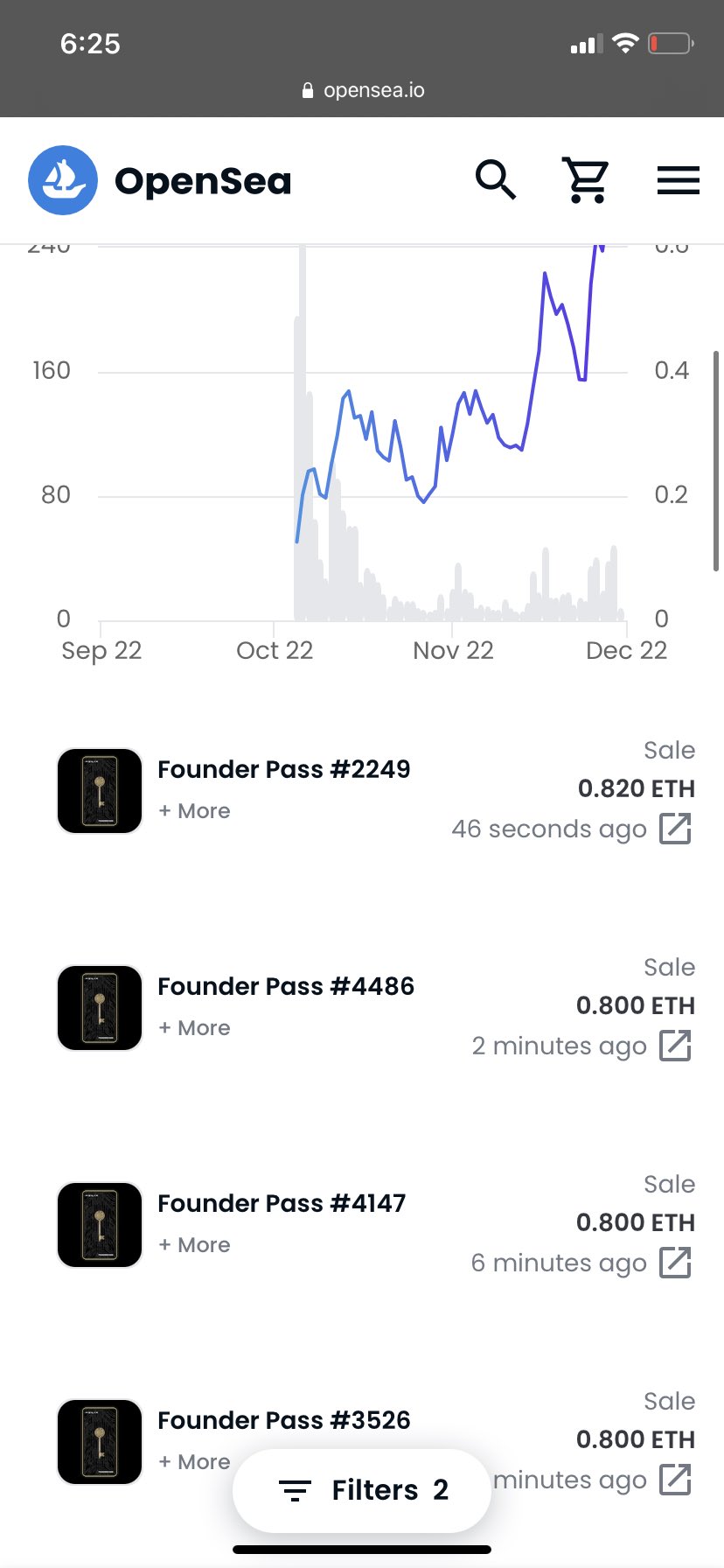
Task: Open Founder Pass #4147 sale item
Action: 282,1203
